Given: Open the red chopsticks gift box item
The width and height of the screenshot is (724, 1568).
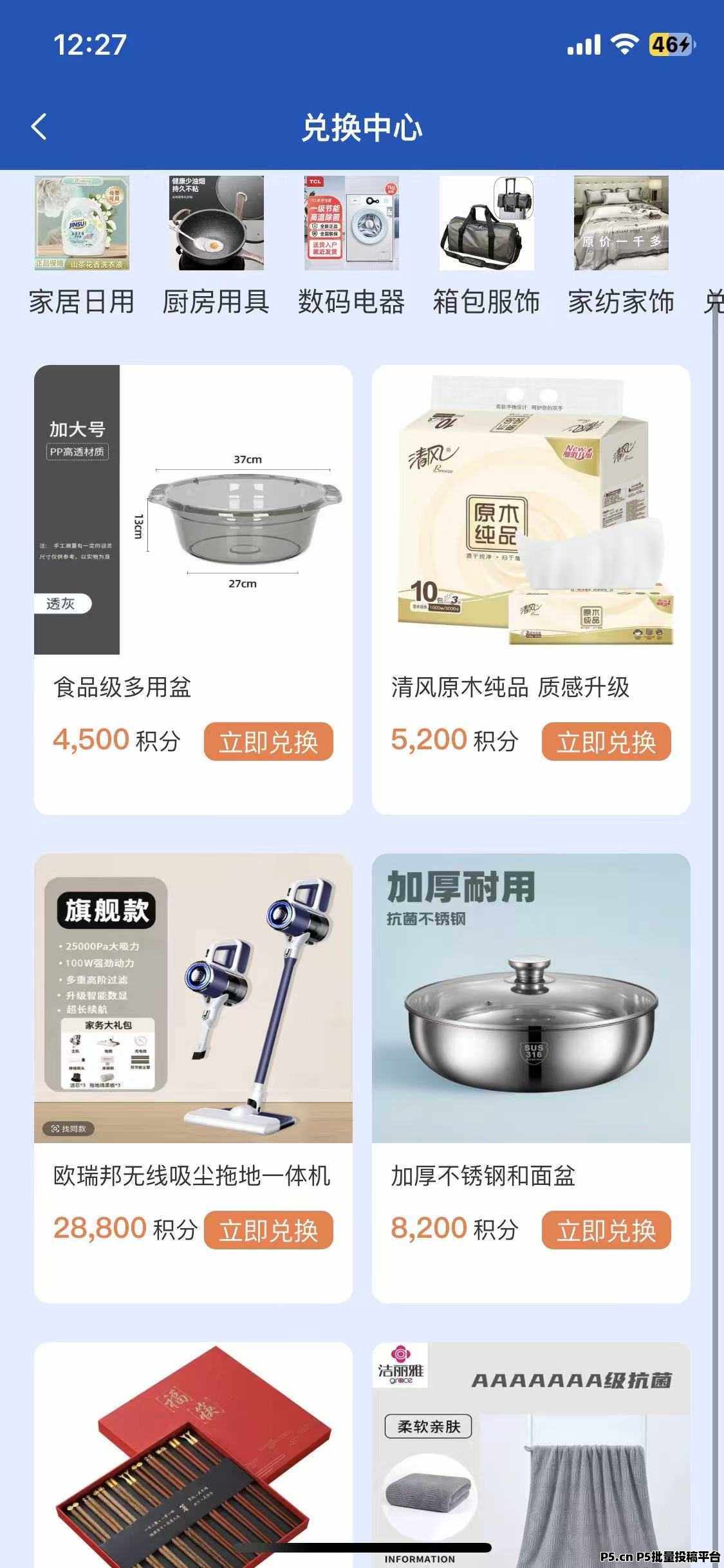Looking at the screenshot, I should click(193, 1461).
